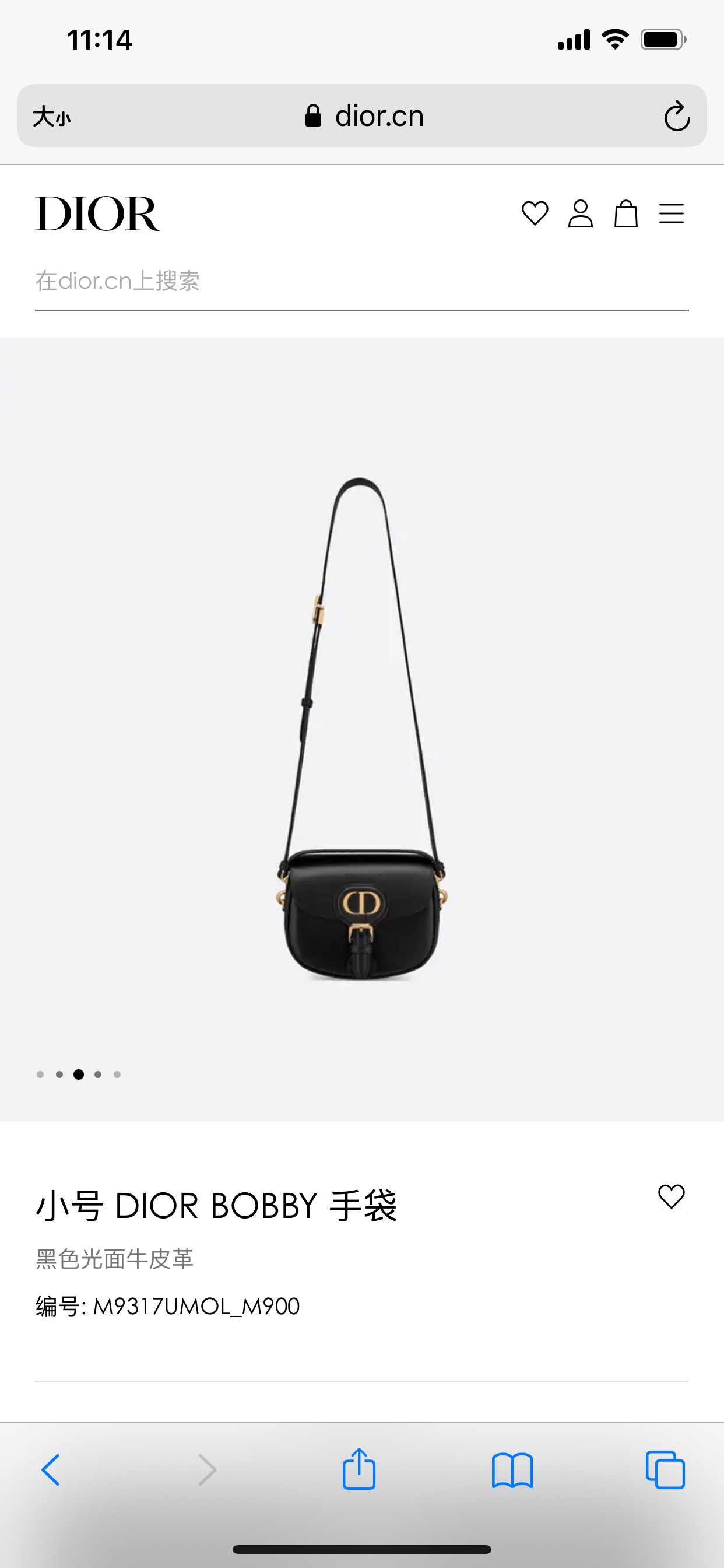
Task: Open the wishlist heart in the header
Action: point(535,213)
